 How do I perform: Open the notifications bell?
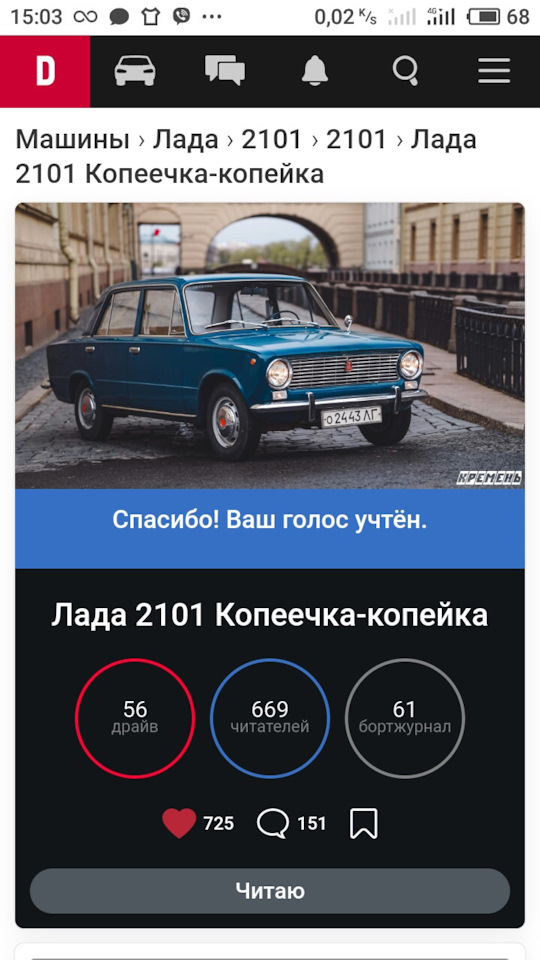(x=315, y=70)
